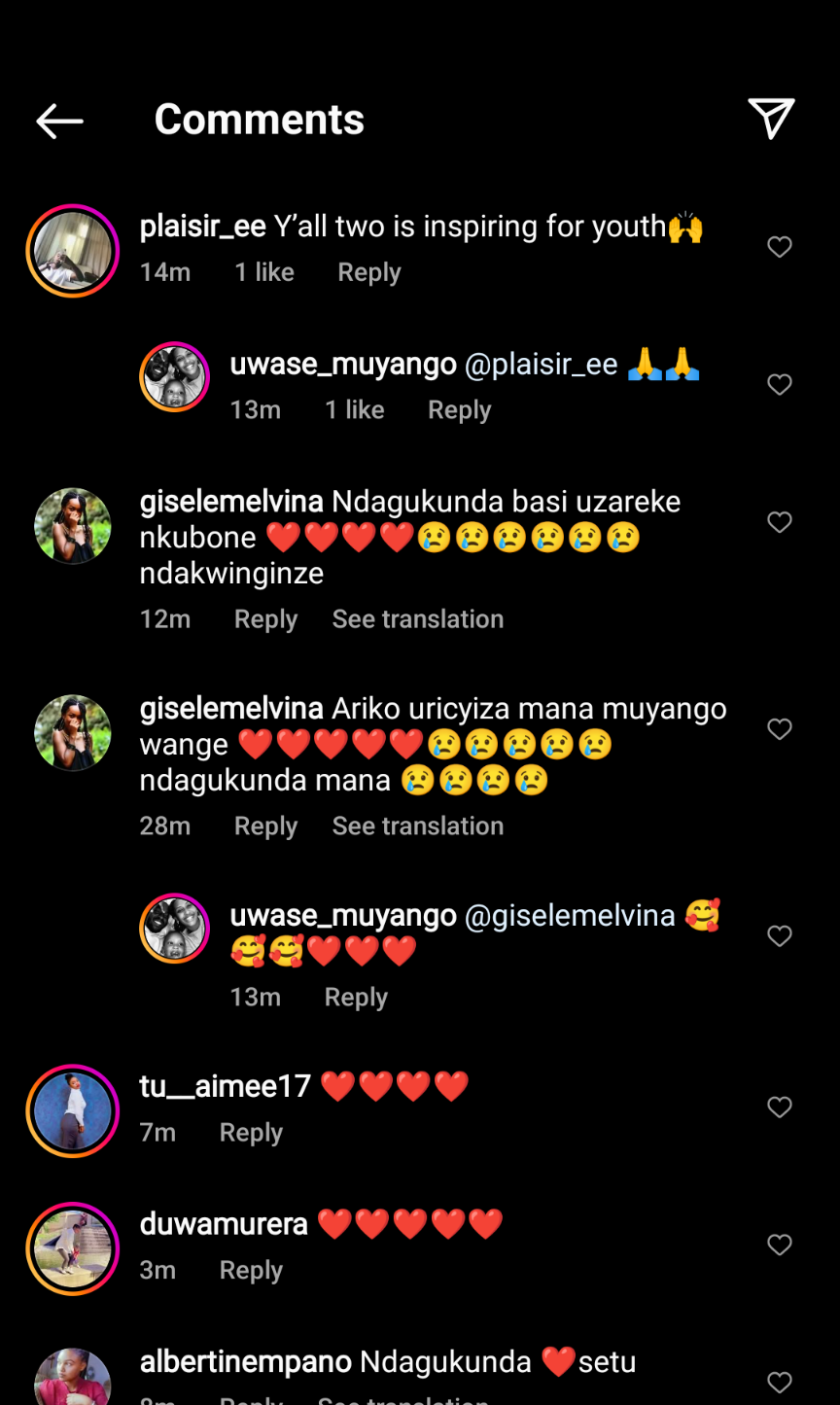This screenshot has height=1405, width=840.
Task: Reply to giselemelvina's 12m comment
Action: pos(265,619)
